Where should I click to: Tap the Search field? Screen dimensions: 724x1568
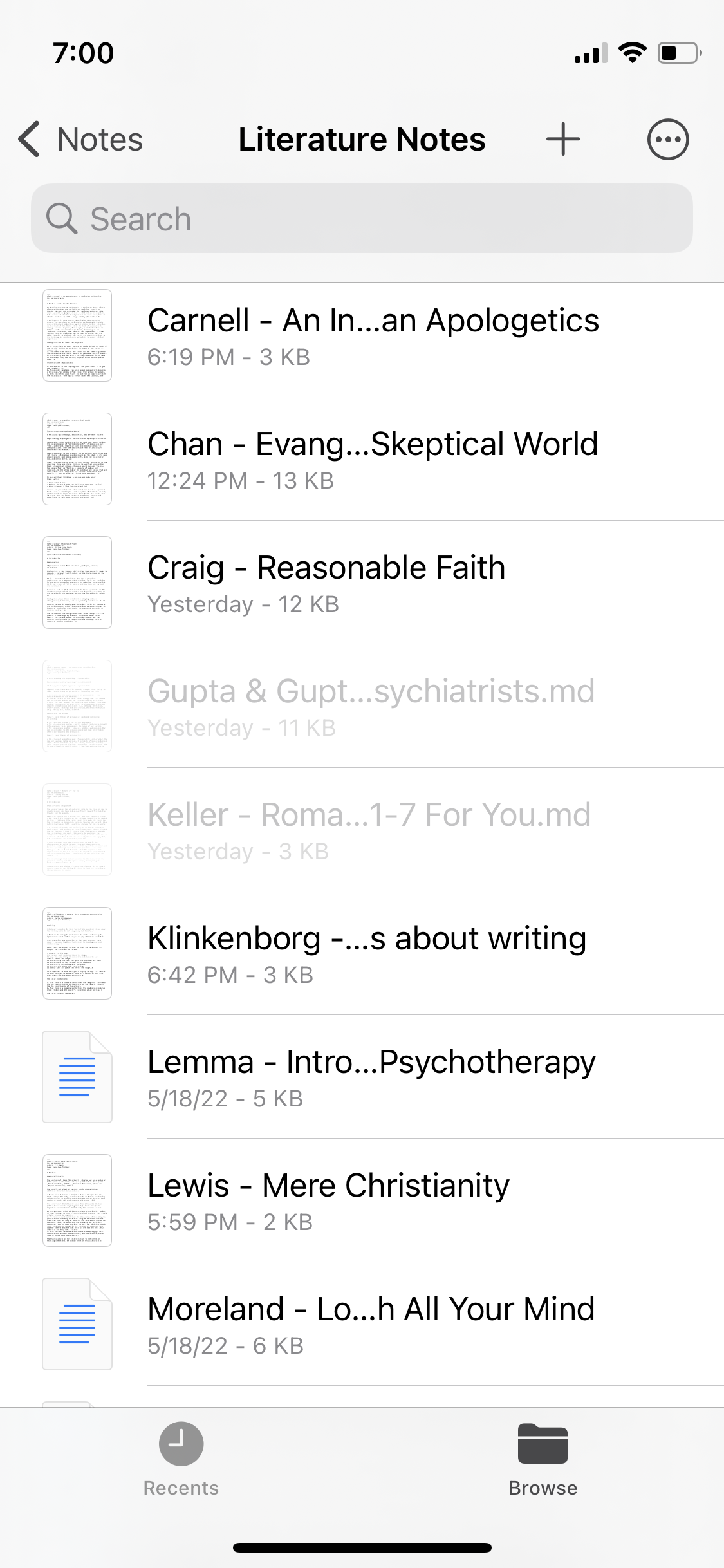362,219
